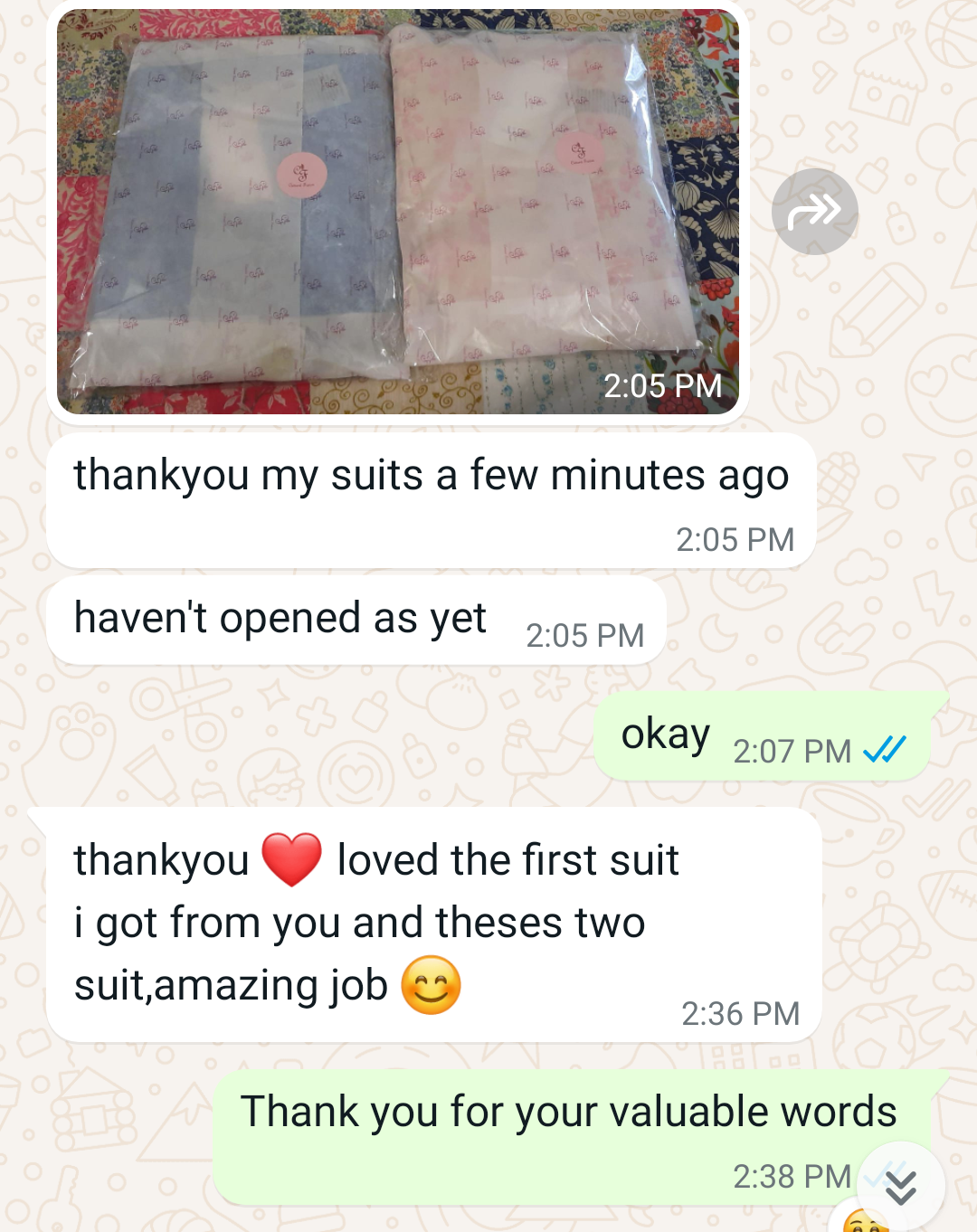Jump to the latest messages
This screenshot has width=977, height=1232.
(x=900, y=1187)
